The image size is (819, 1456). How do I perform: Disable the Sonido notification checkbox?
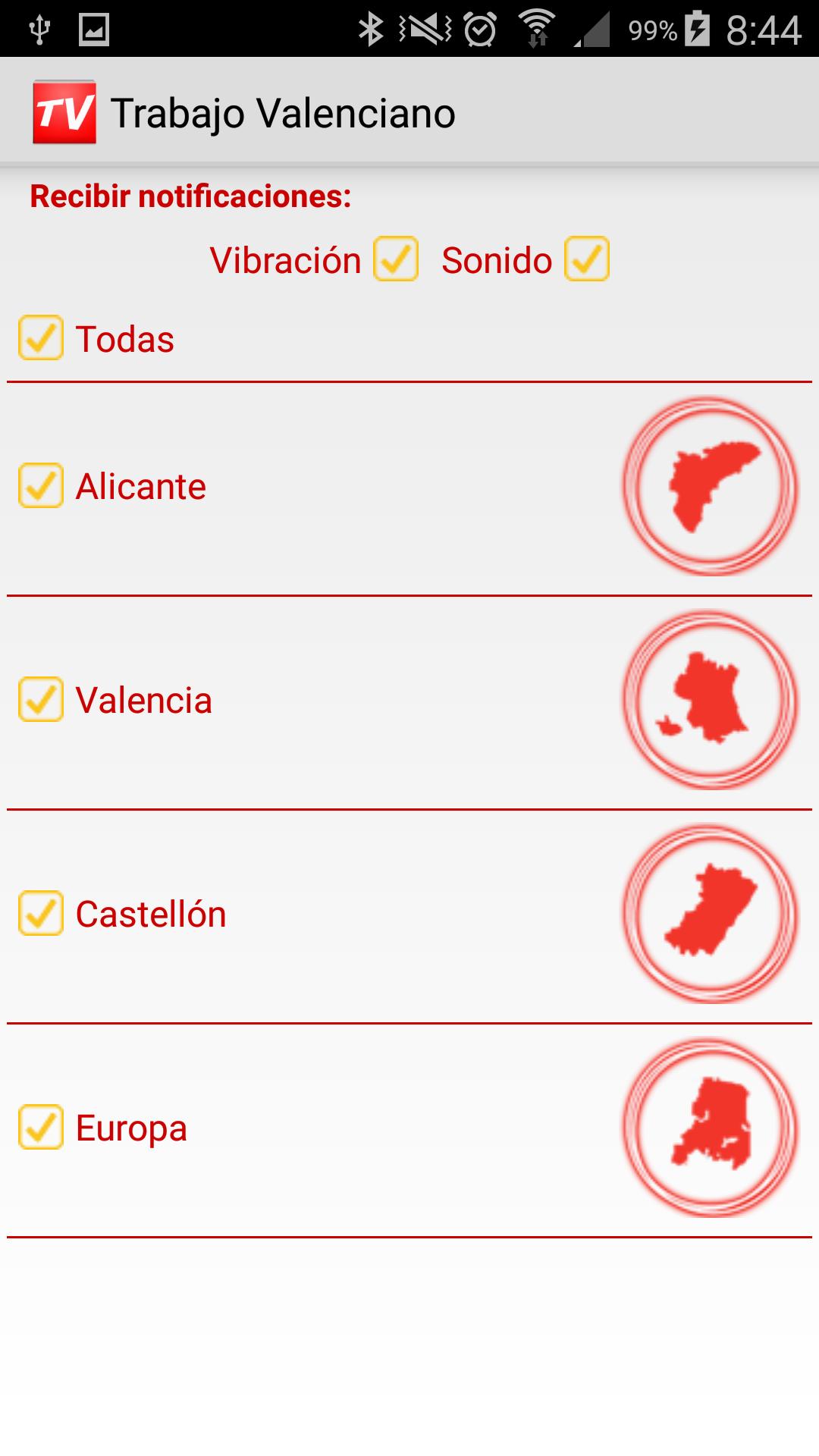(x=588, y=260)
